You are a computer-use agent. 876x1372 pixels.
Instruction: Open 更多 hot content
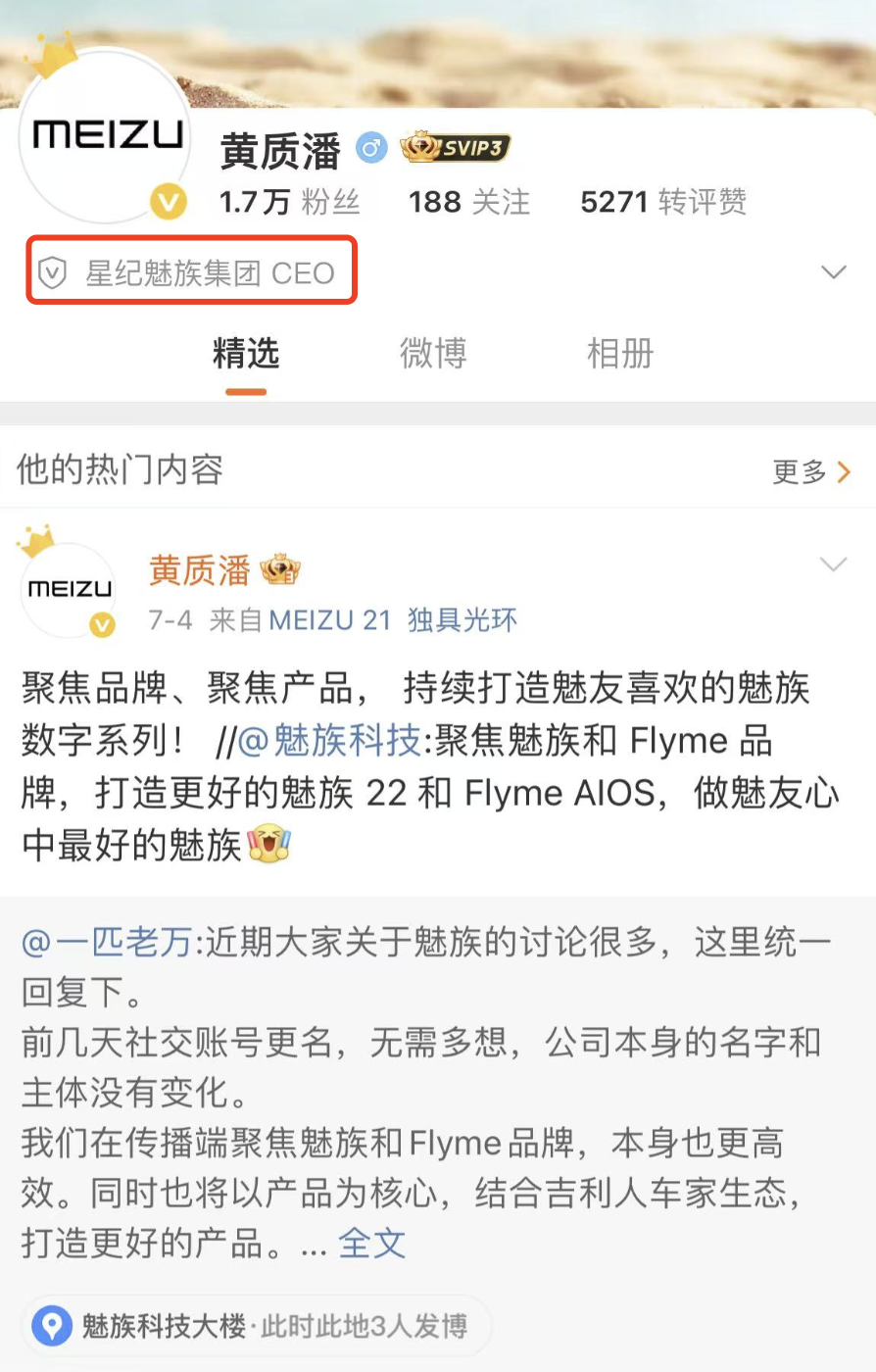[811, 472]
